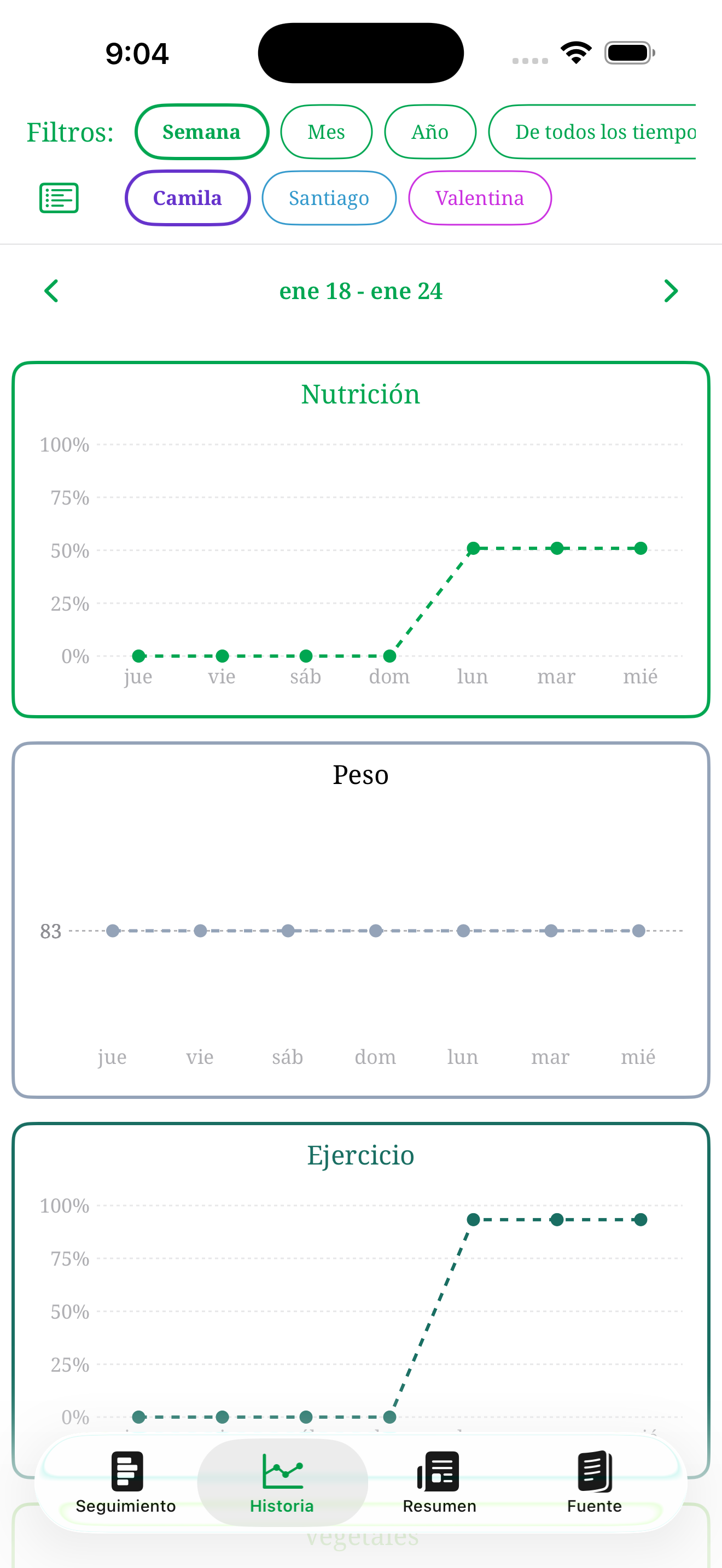Select the Semana filter button
The image size is (722, 1568).
202,131
